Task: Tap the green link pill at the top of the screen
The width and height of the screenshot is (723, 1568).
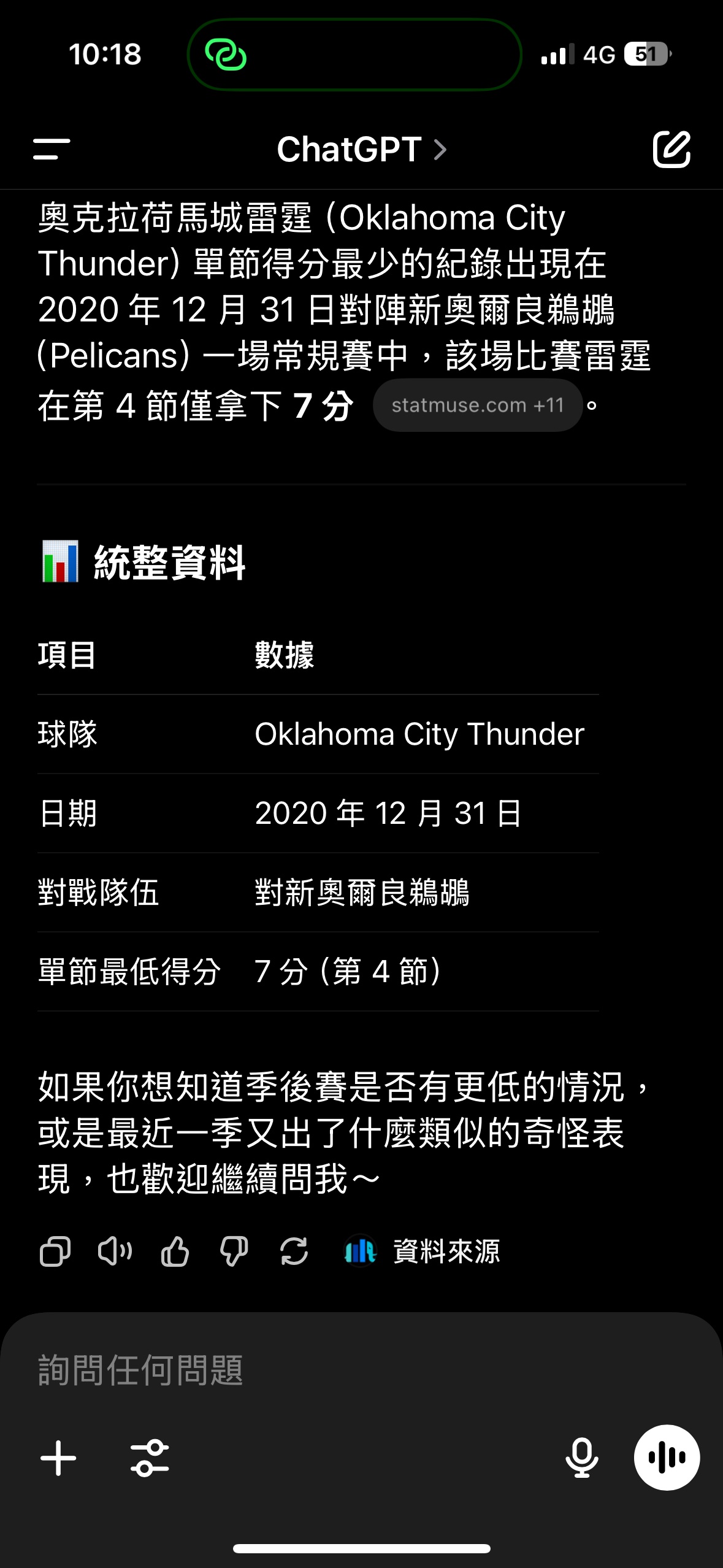Action: 354,55
